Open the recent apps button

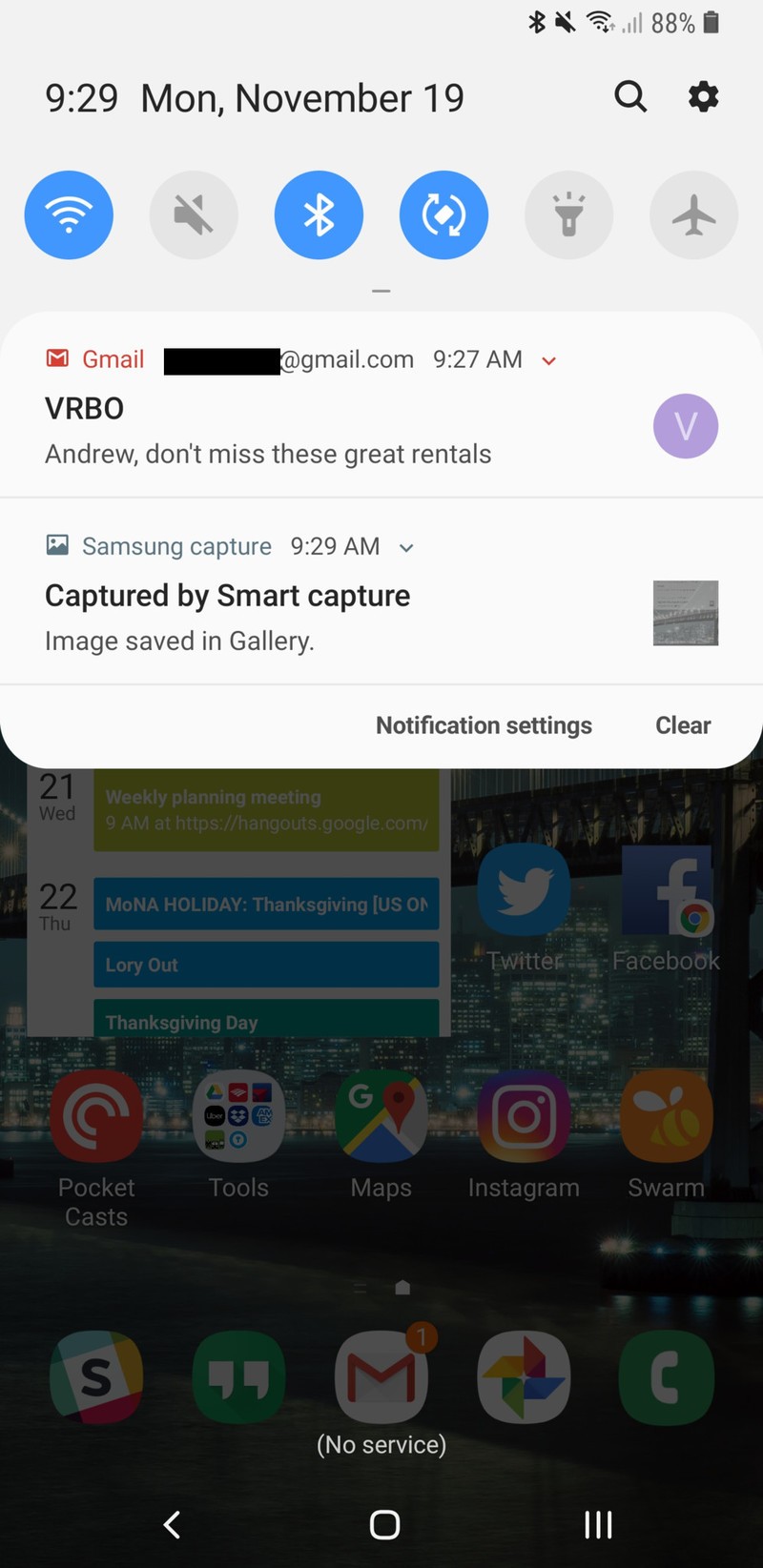598,1524
